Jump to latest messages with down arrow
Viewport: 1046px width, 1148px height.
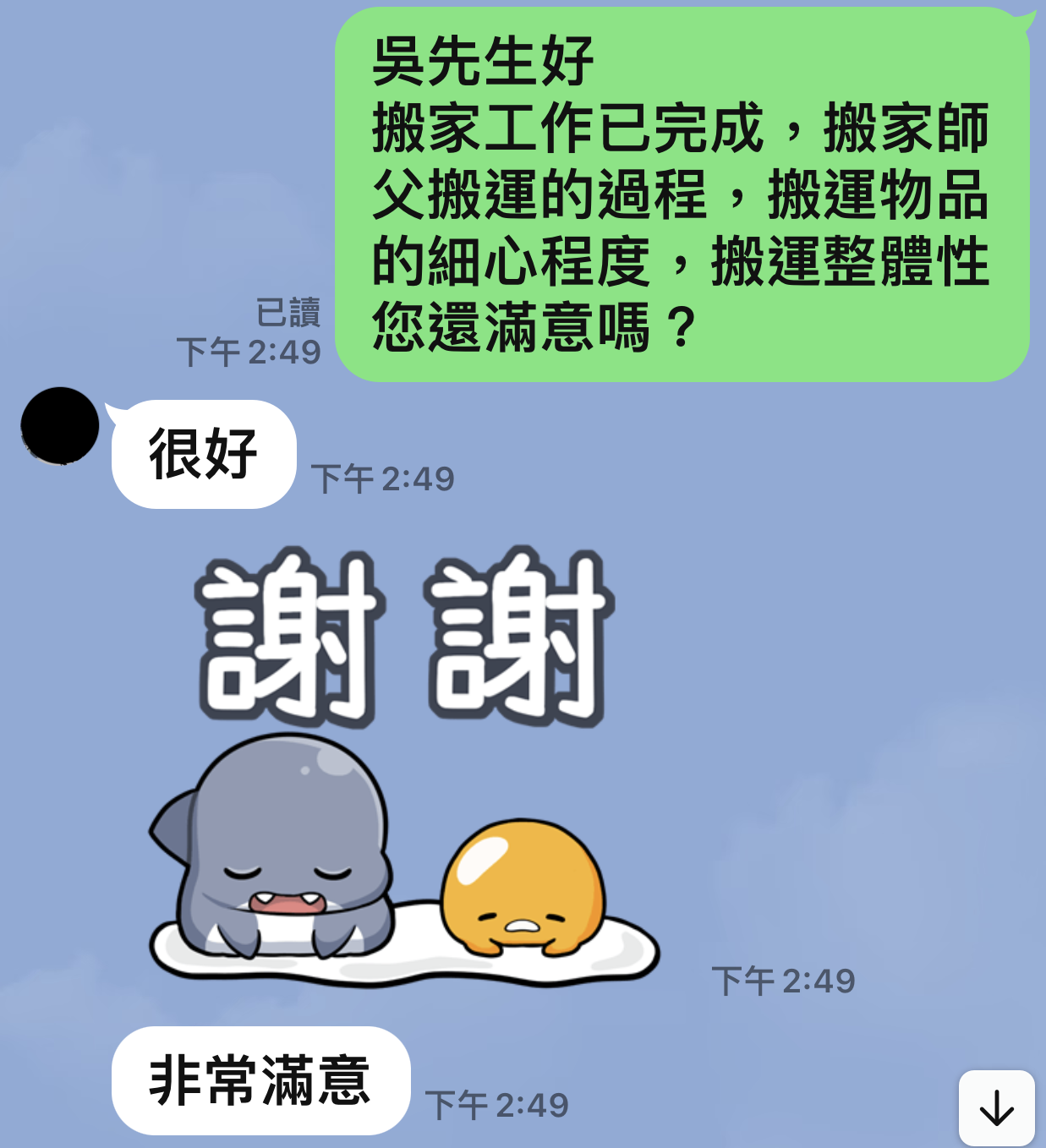coord(996,1107)
